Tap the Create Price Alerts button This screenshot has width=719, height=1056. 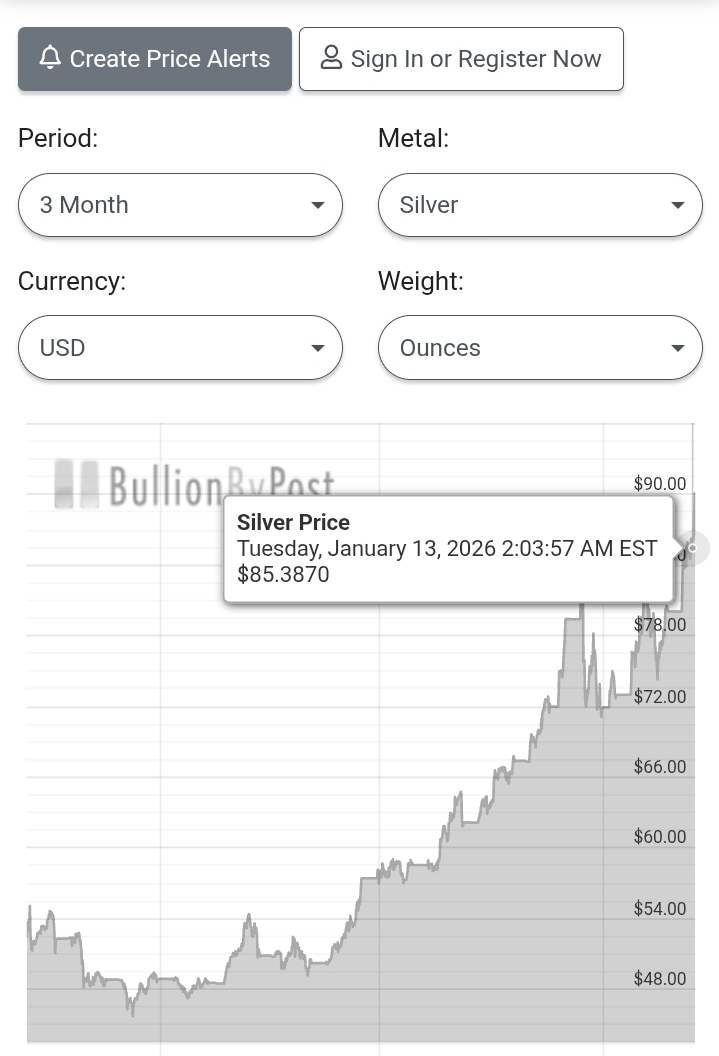(155, 59)
